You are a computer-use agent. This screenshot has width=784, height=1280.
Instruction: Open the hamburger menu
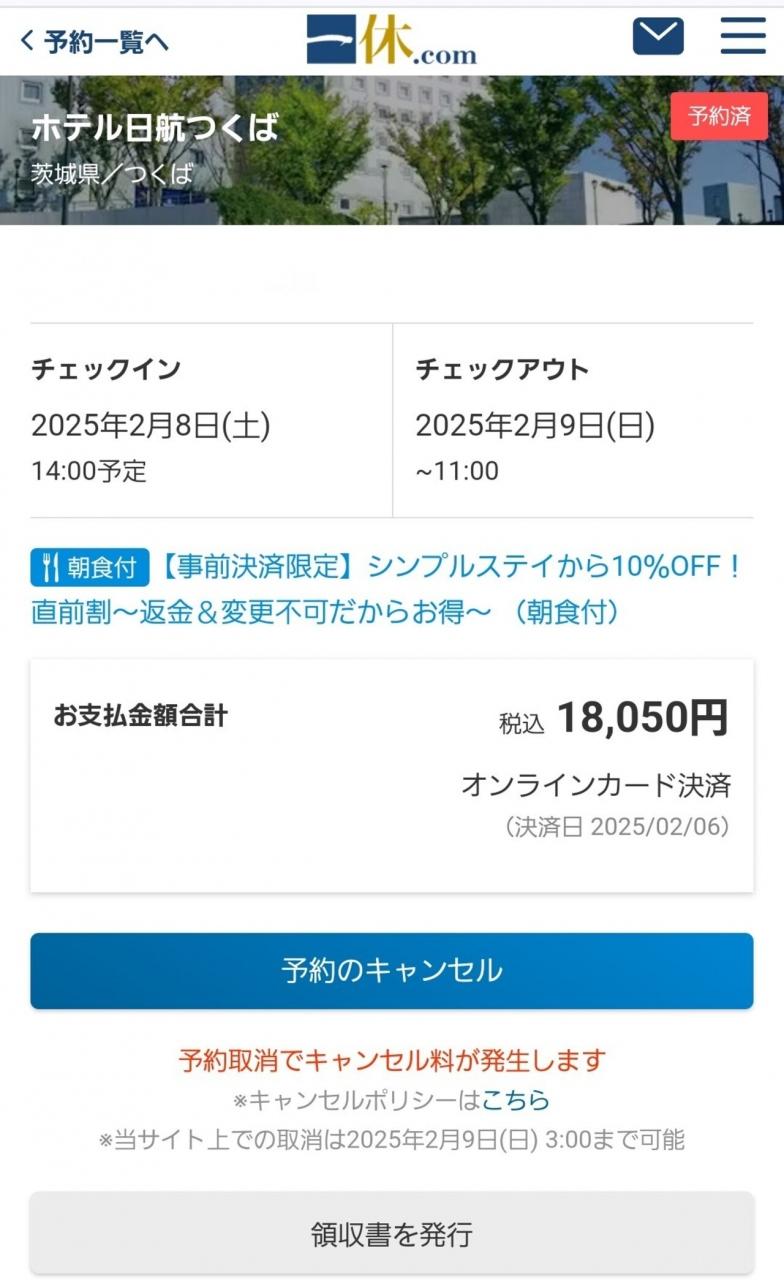click(743, 36)
